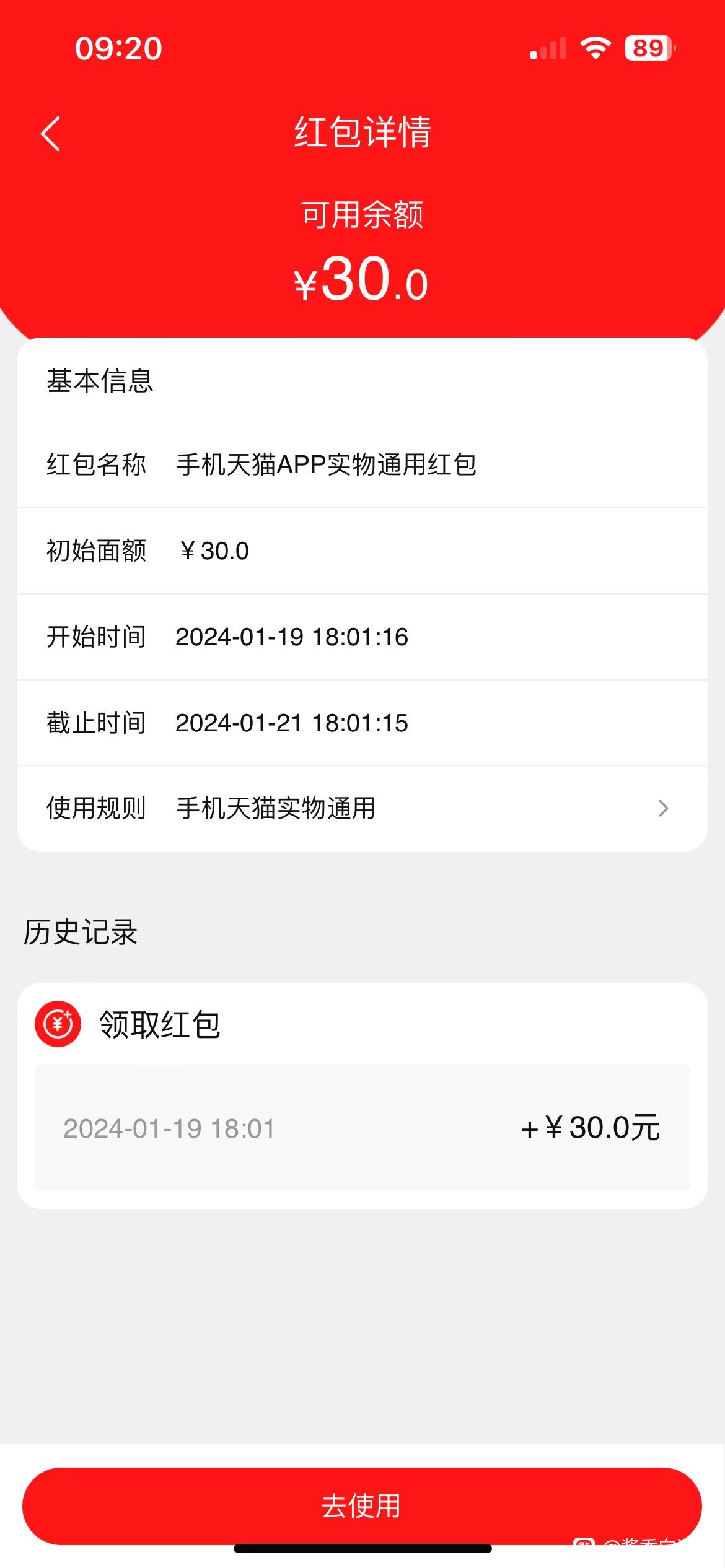Tap the 去使用 button
The height and width of the screenshot is (1568, 725).
coord(362,1505)
